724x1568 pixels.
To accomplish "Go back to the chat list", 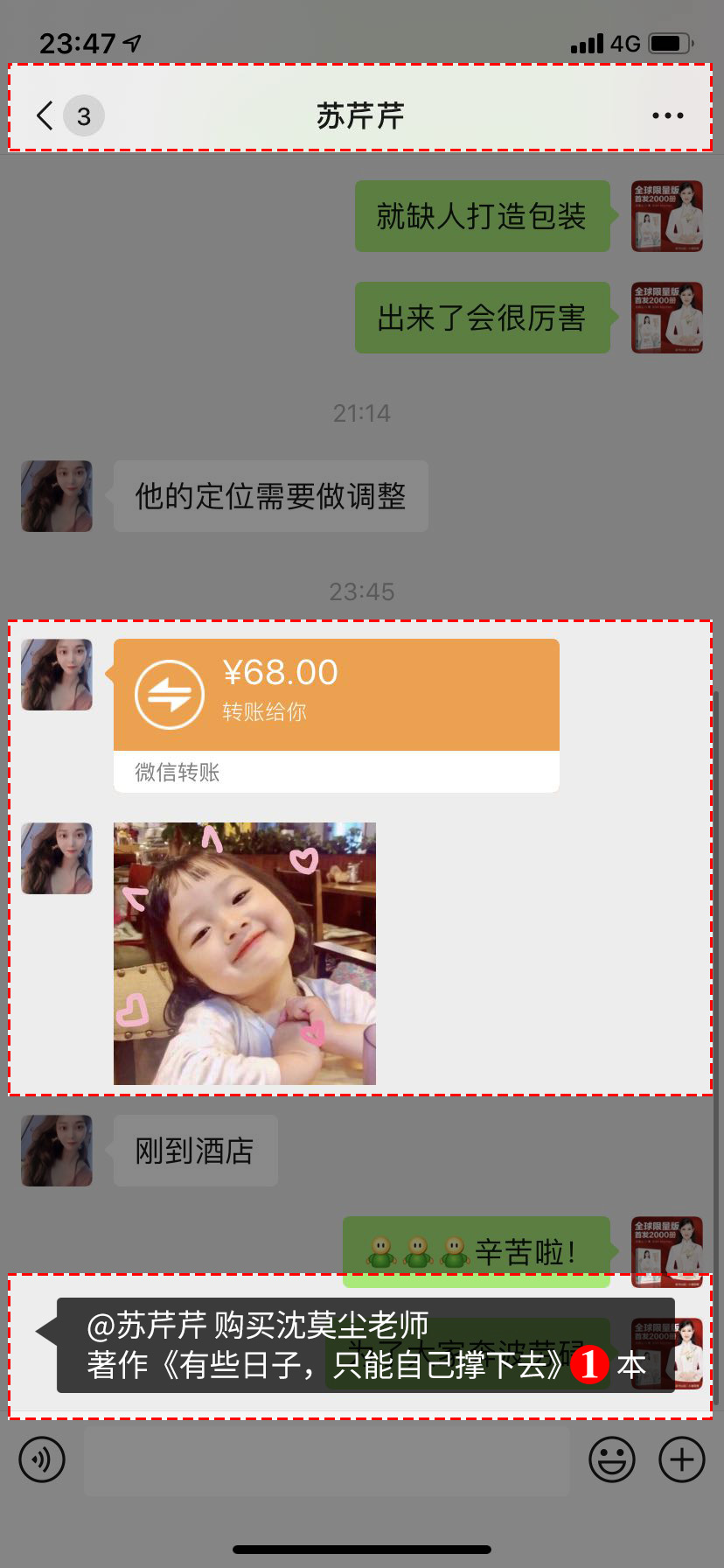I will point(45,115).
